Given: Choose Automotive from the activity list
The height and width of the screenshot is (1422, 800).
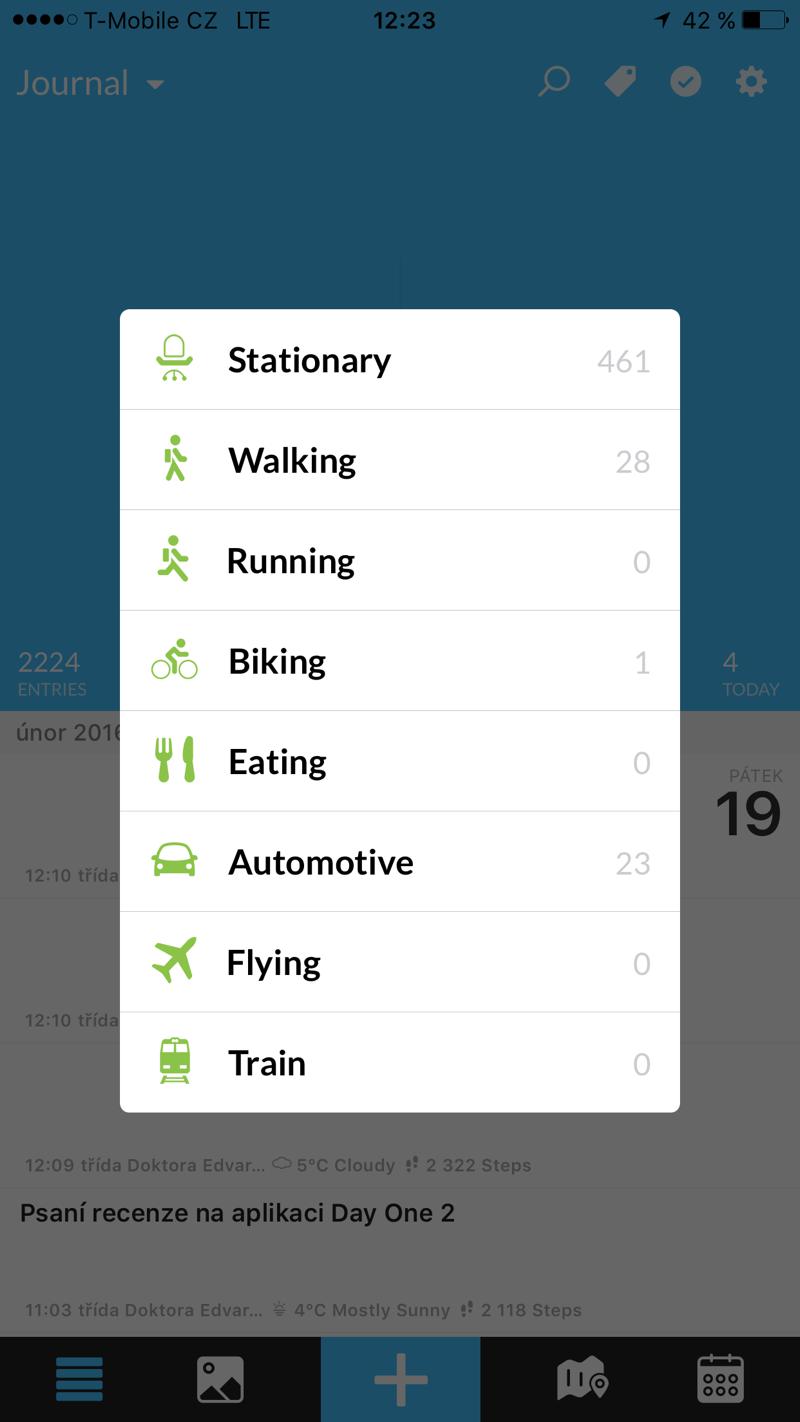Looking at the screenshot, I should pos(400,862).
